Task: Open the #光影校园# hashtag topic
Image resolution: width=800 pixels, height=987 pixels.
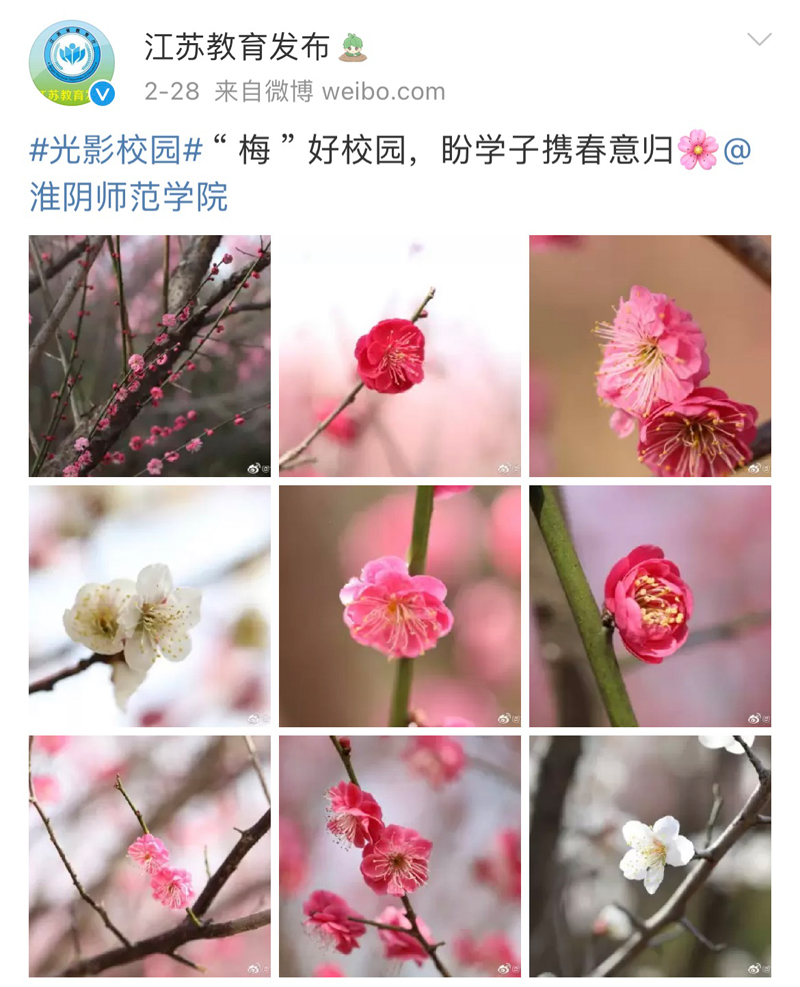Action: tap(116, 151)
